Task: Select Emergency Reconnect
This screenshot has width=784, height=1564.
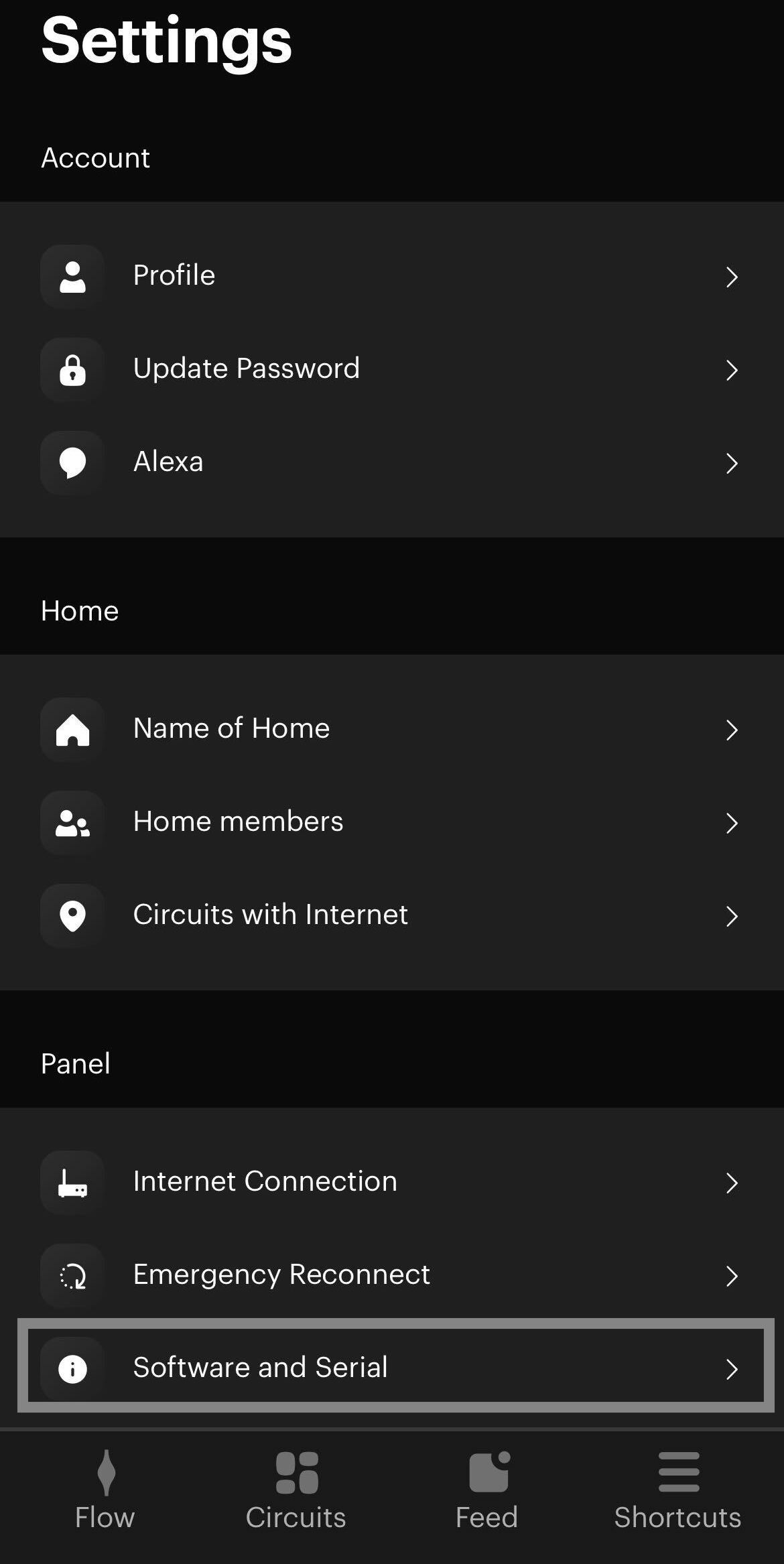Action: [x=392, y=1275]
